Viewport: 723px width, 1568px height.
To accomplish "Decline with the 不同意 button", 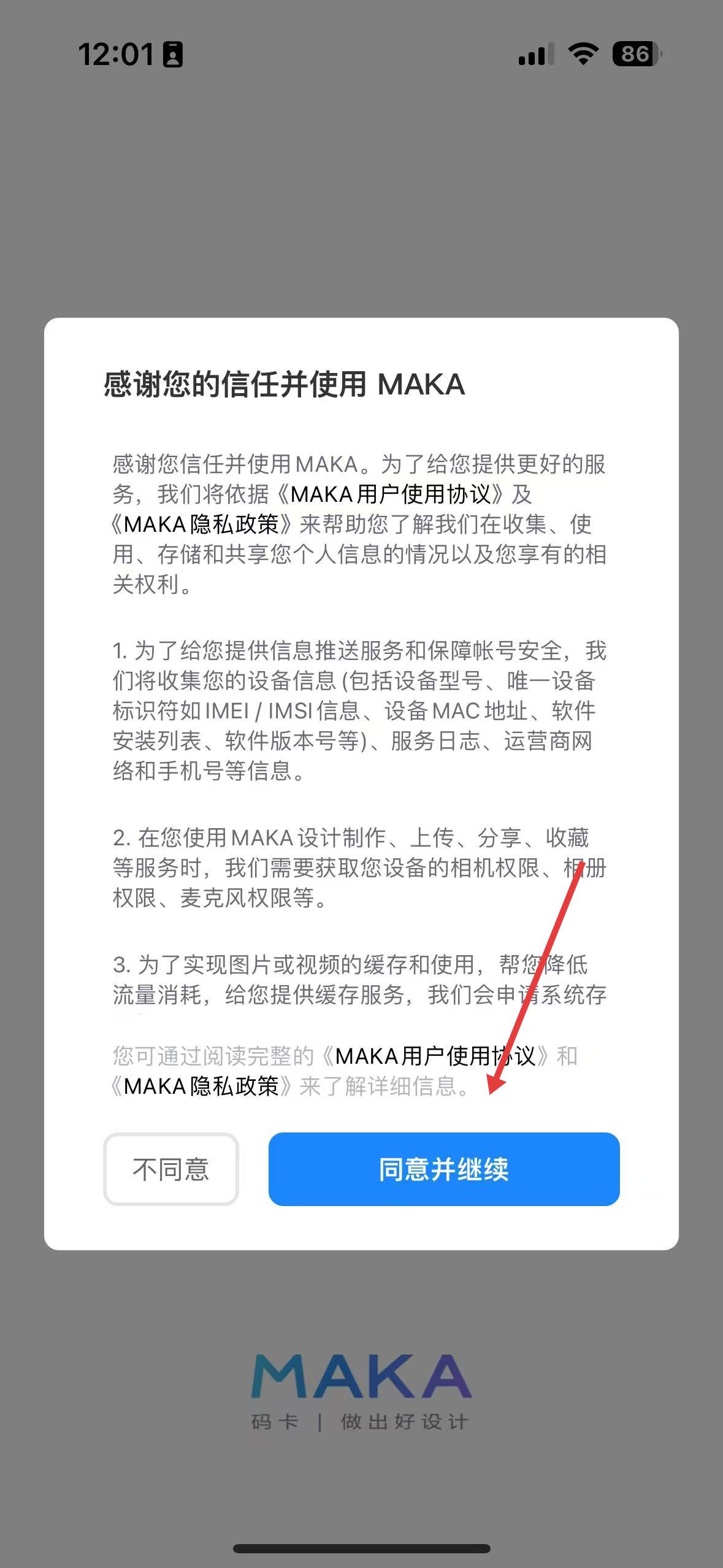I will coord(170,1169).
